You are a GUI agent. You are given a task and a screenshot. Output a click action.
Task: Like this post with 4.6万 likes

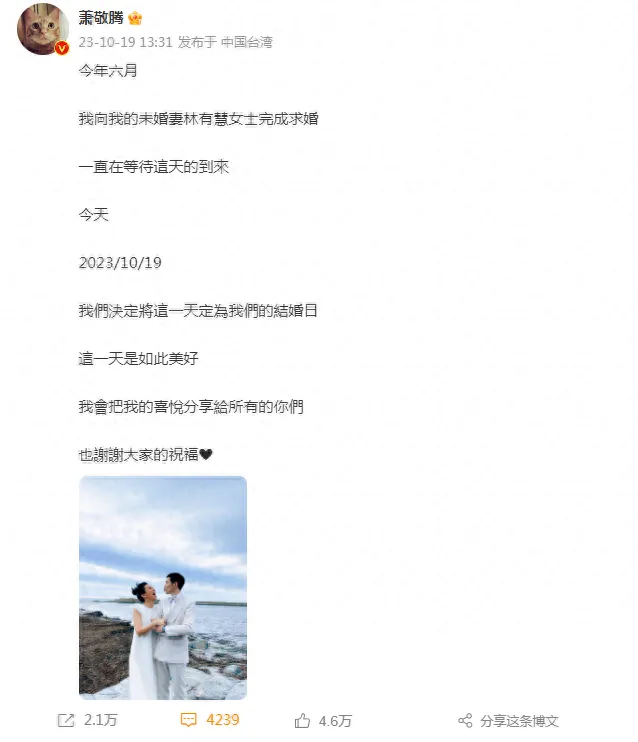(x=323, y=720)
